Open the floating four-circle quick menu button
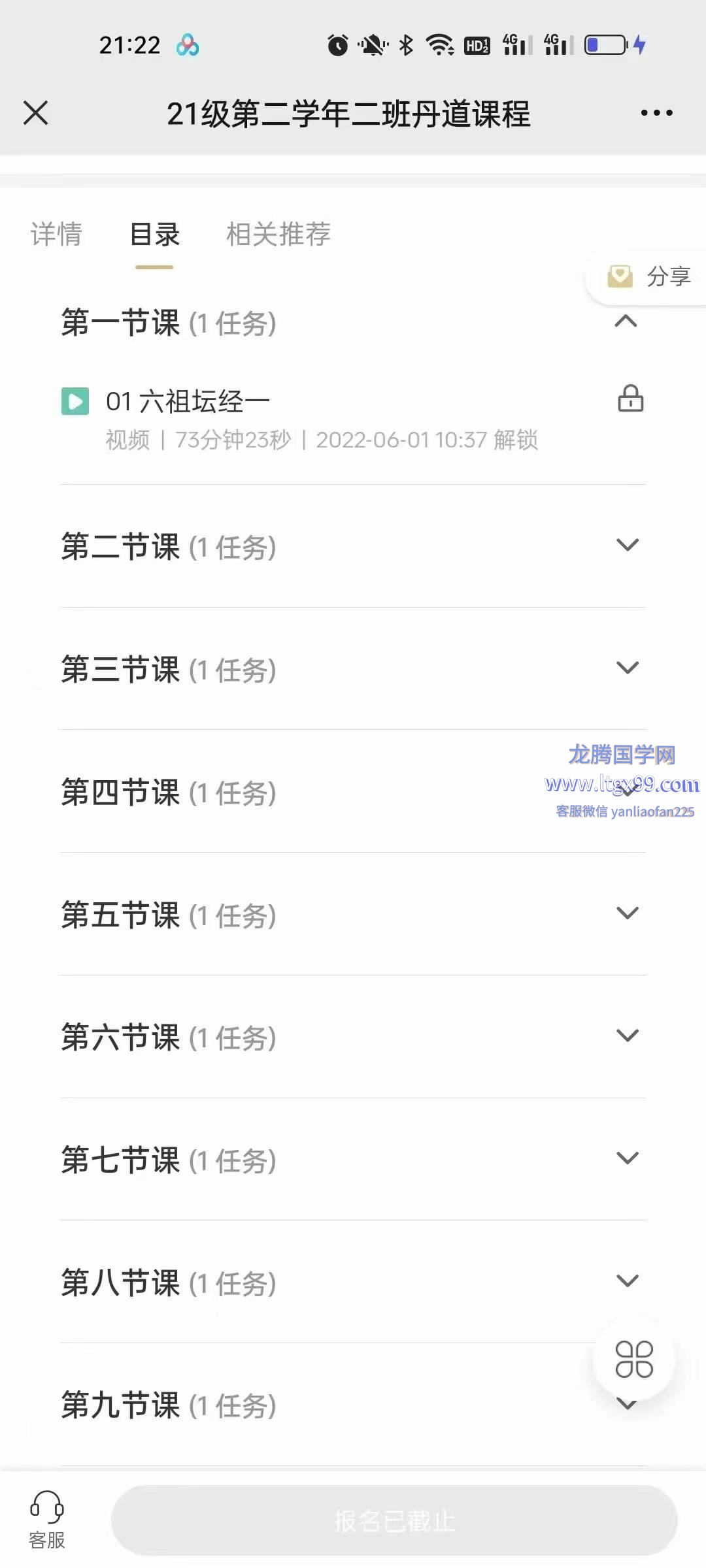Image resolution: width=706 pixels, height=1568 pixels. pyautogui.click(x=634, y=1360)
